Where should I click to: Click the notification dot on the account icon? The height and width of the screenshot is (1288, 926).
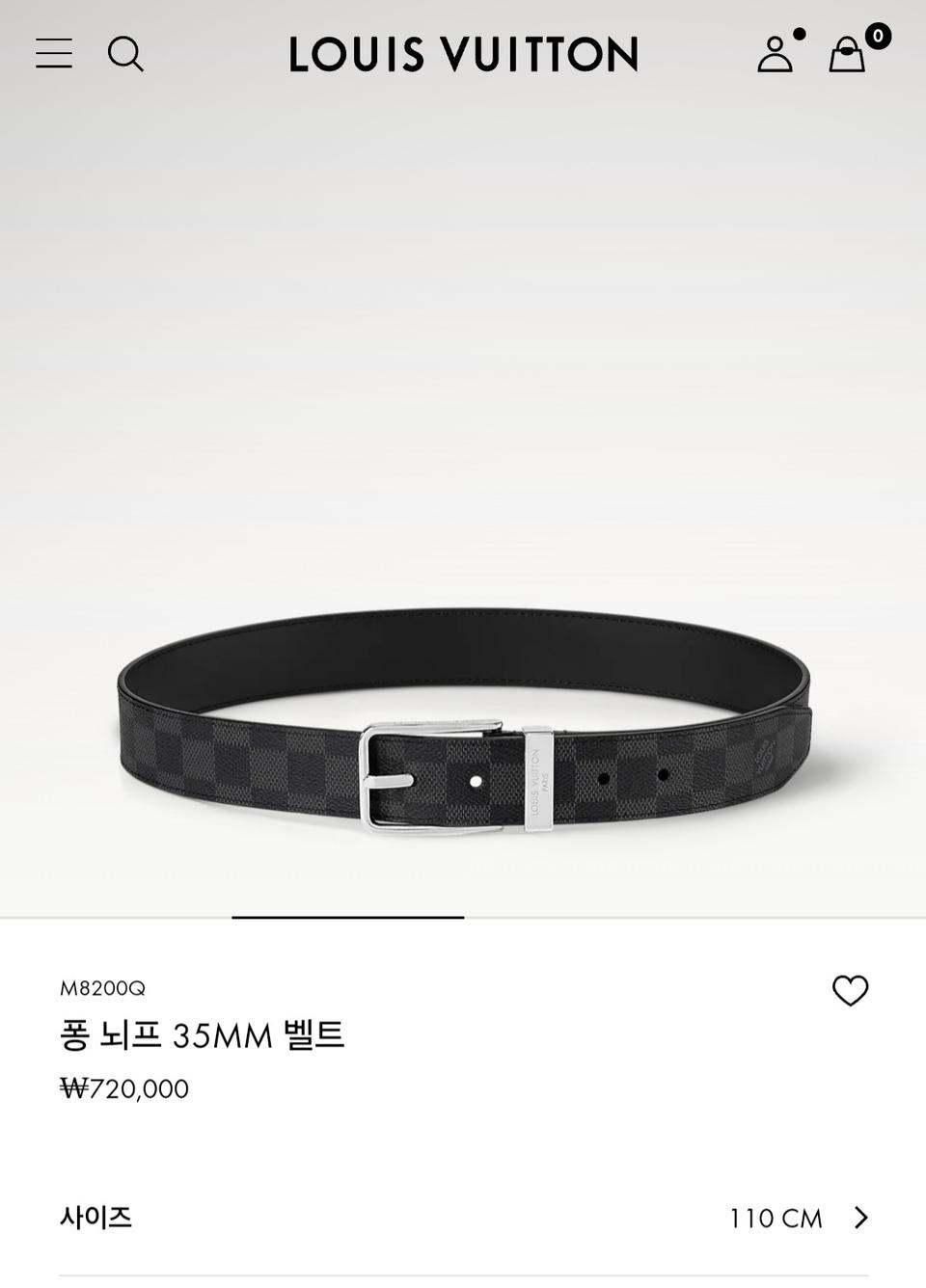click(x=799, y=33)
